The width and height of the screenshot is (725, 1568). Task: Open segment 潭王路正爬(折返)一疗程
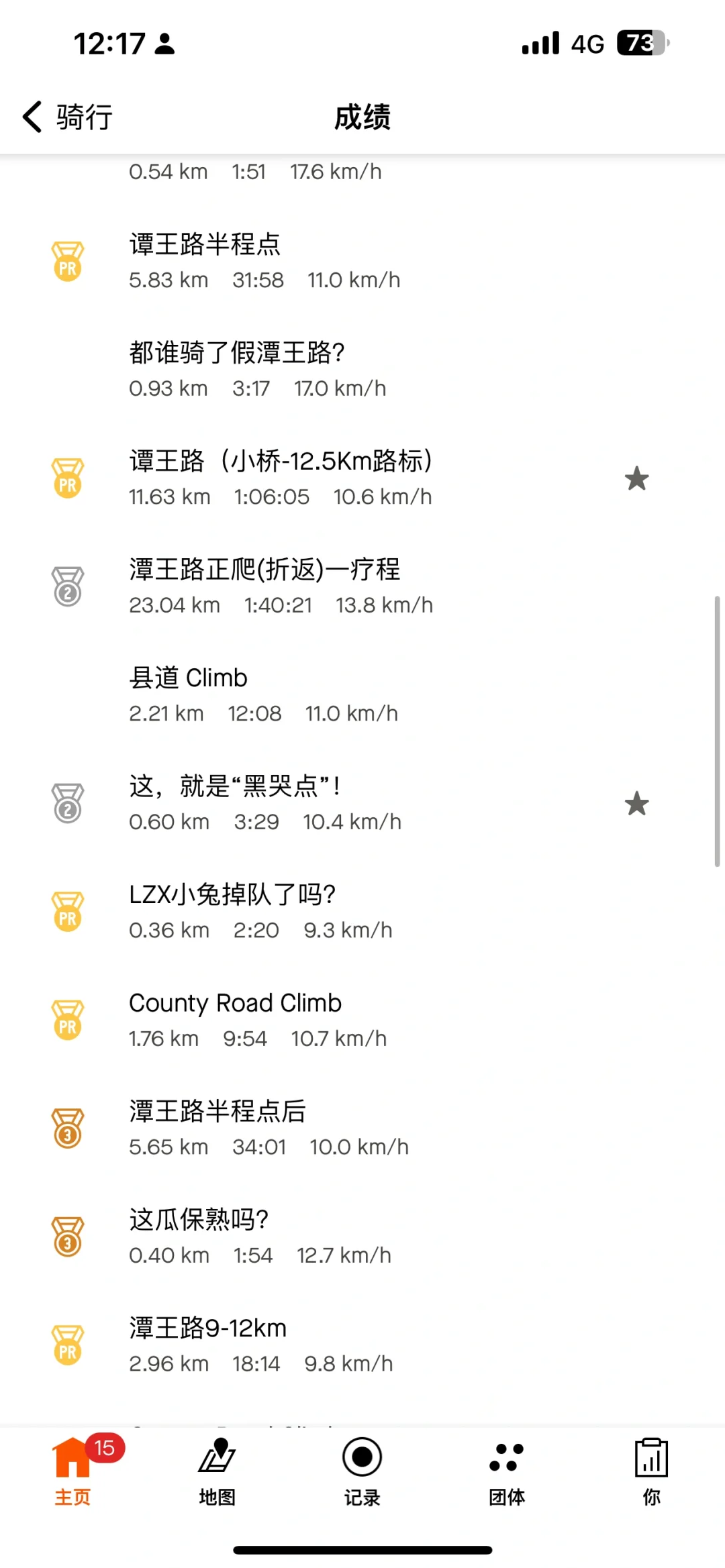(x=362, y=586)
